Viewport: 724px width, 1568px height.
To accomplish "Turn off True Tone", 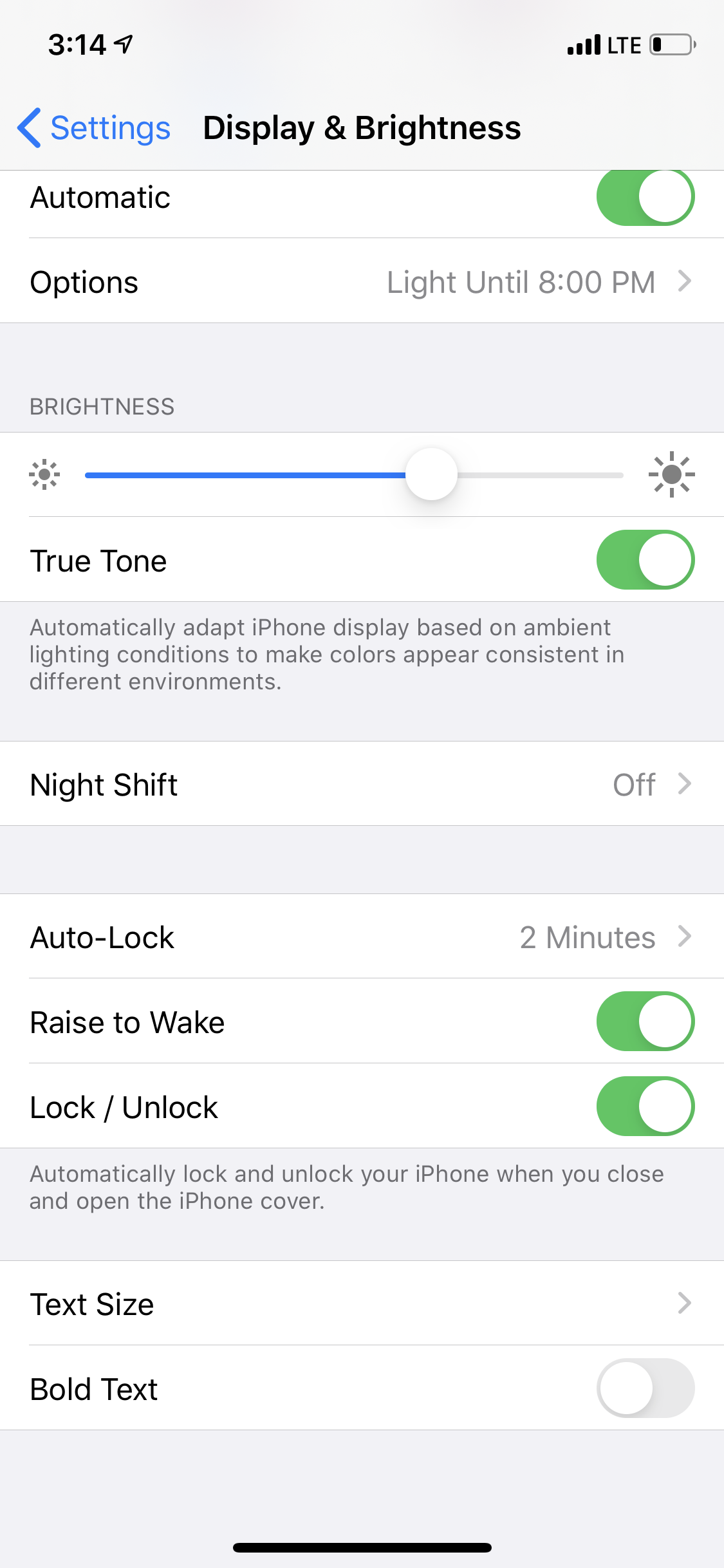I will pos(645,560).
